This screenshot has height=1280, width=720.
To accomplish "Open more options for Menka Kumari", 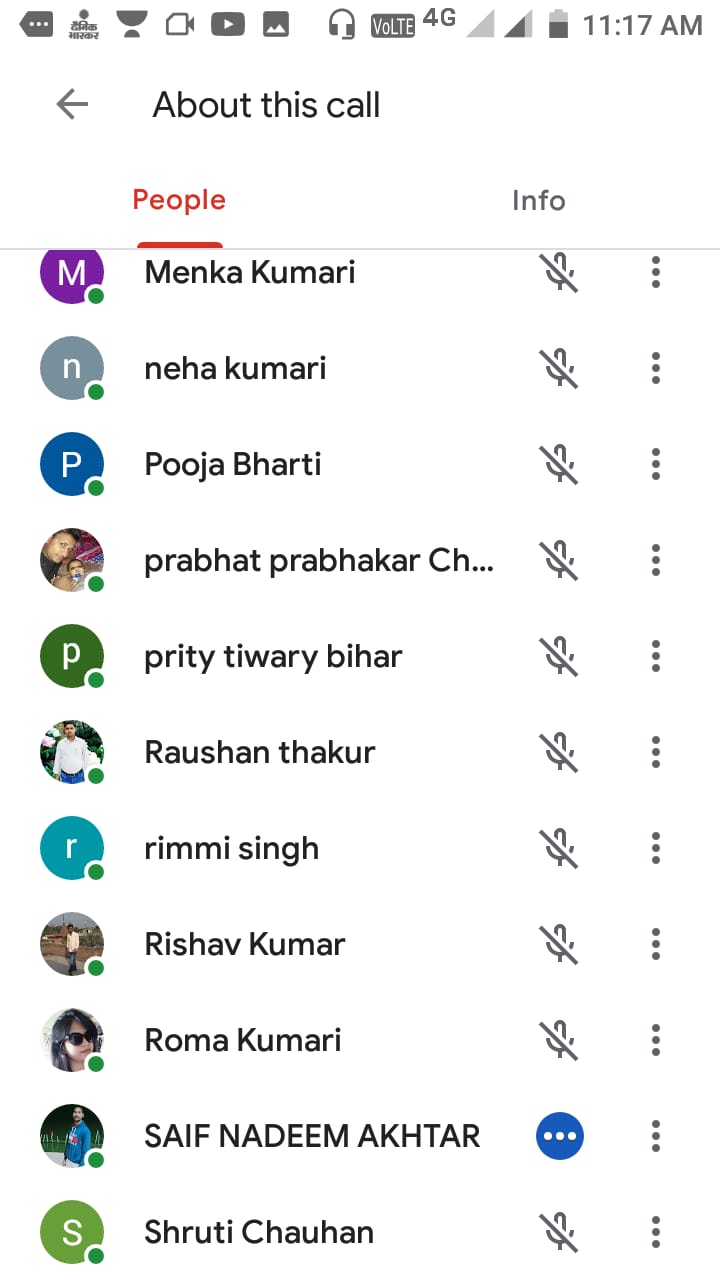I will 656,272.
